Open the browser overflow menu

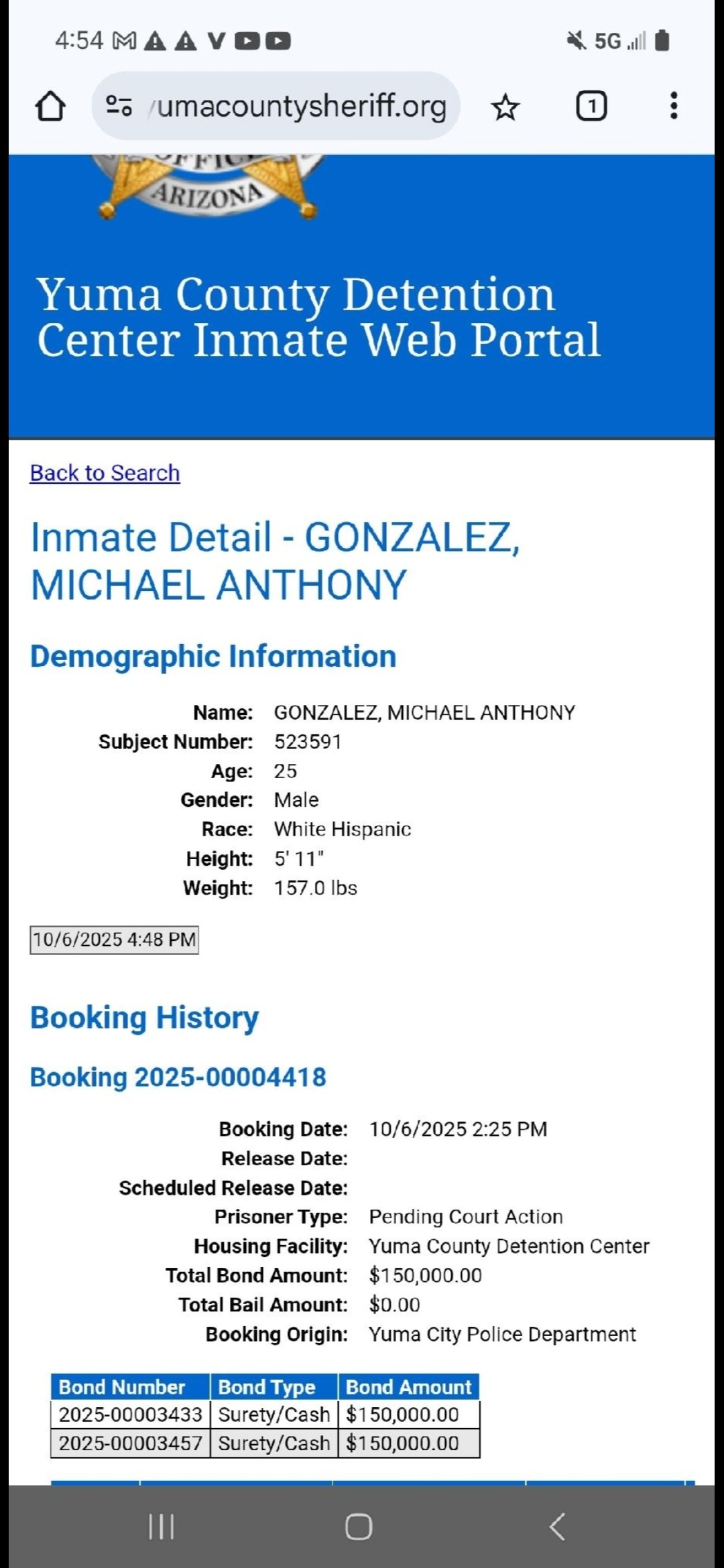674,106
